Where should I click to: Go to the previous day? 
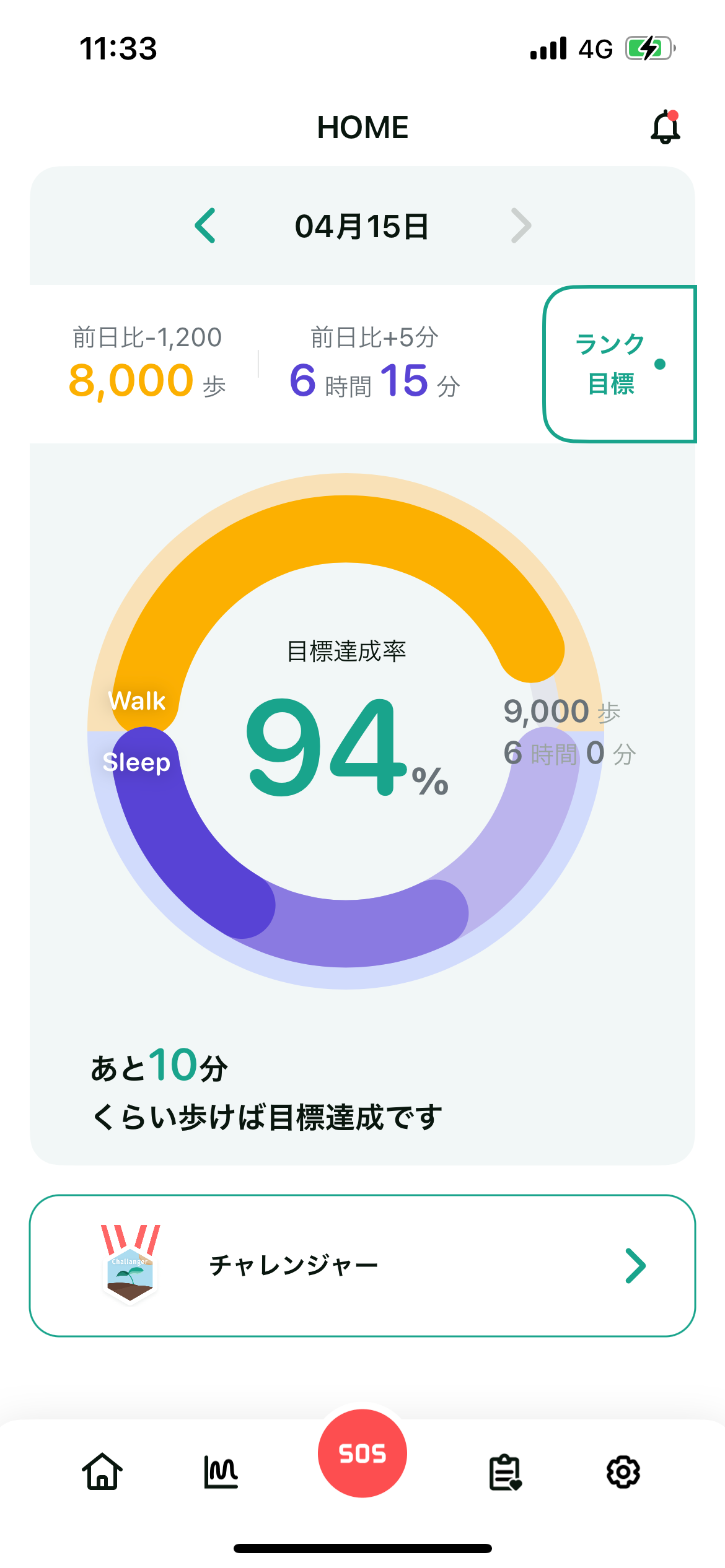point(205,226)
